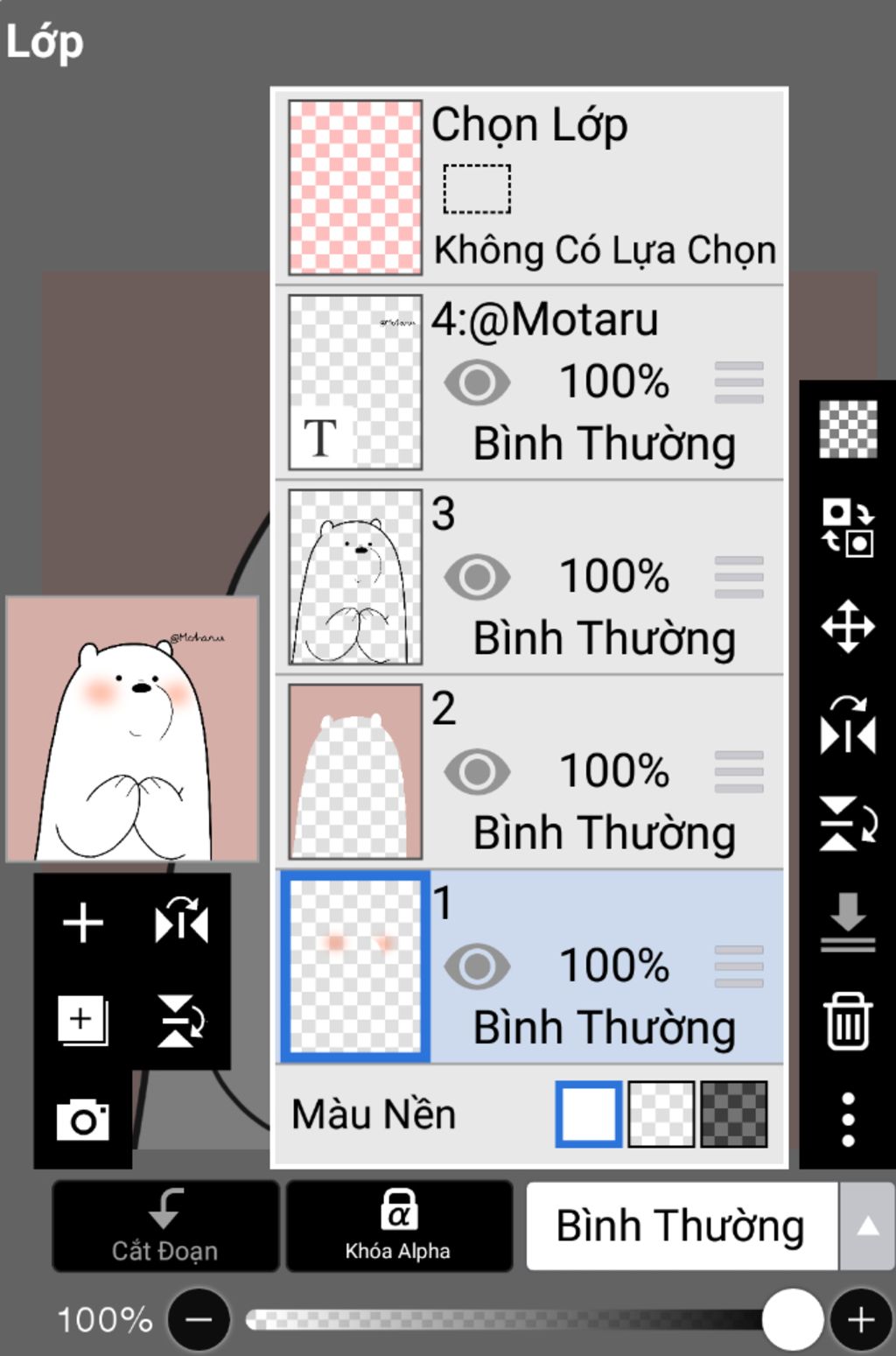Screen dimensions: 896x1356
Task: Hide layer 3 with eye icon
Action: 477,577
